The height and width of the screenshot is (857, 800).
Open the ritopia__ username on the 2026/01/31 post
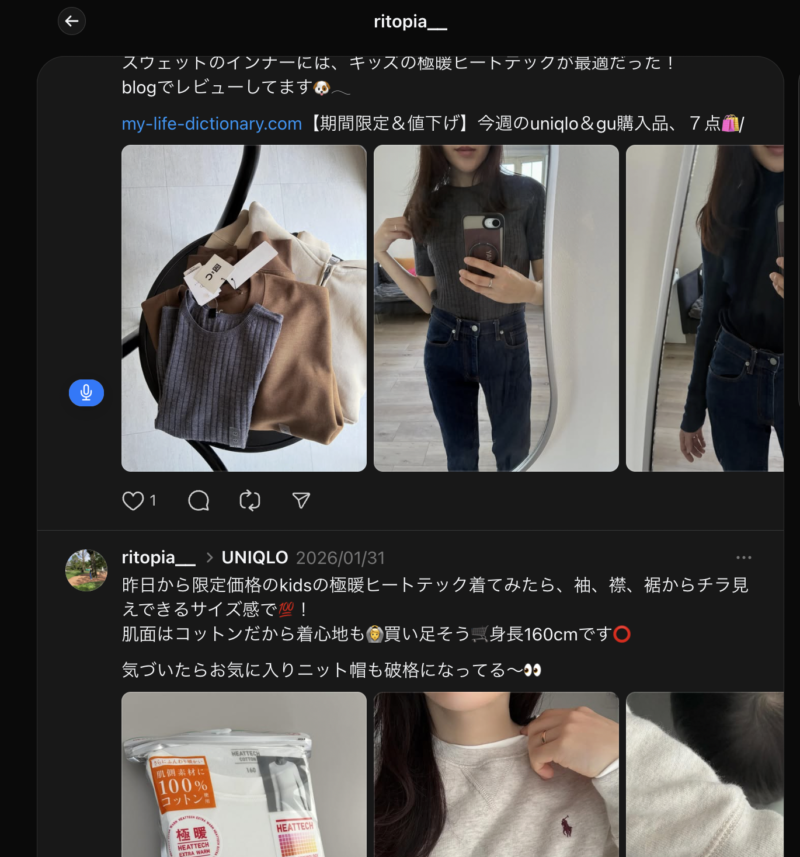[158, 558]
